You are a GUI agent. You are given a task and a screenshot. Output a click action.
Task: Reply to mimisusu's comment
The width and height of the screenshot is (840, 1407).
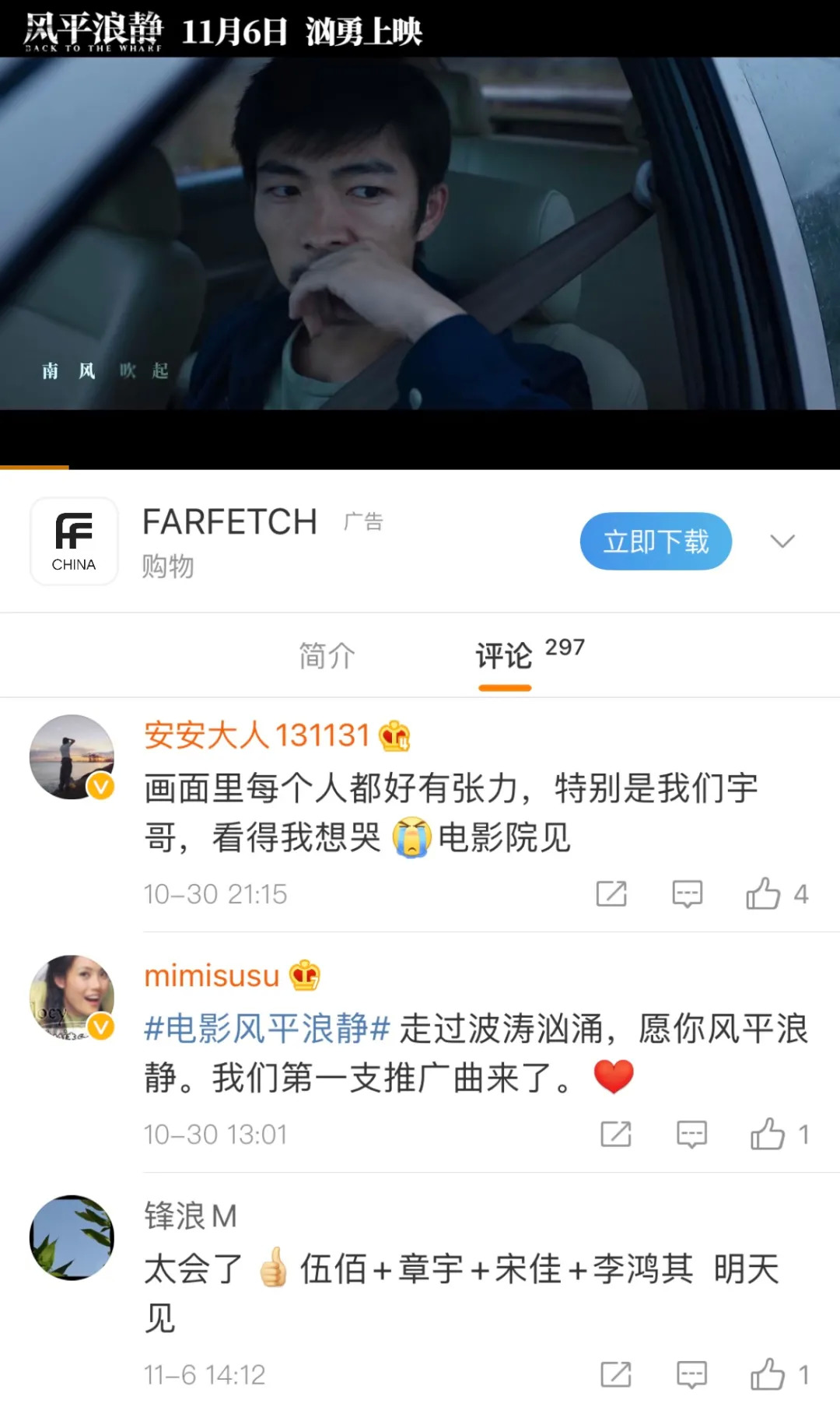[691, 1135]
